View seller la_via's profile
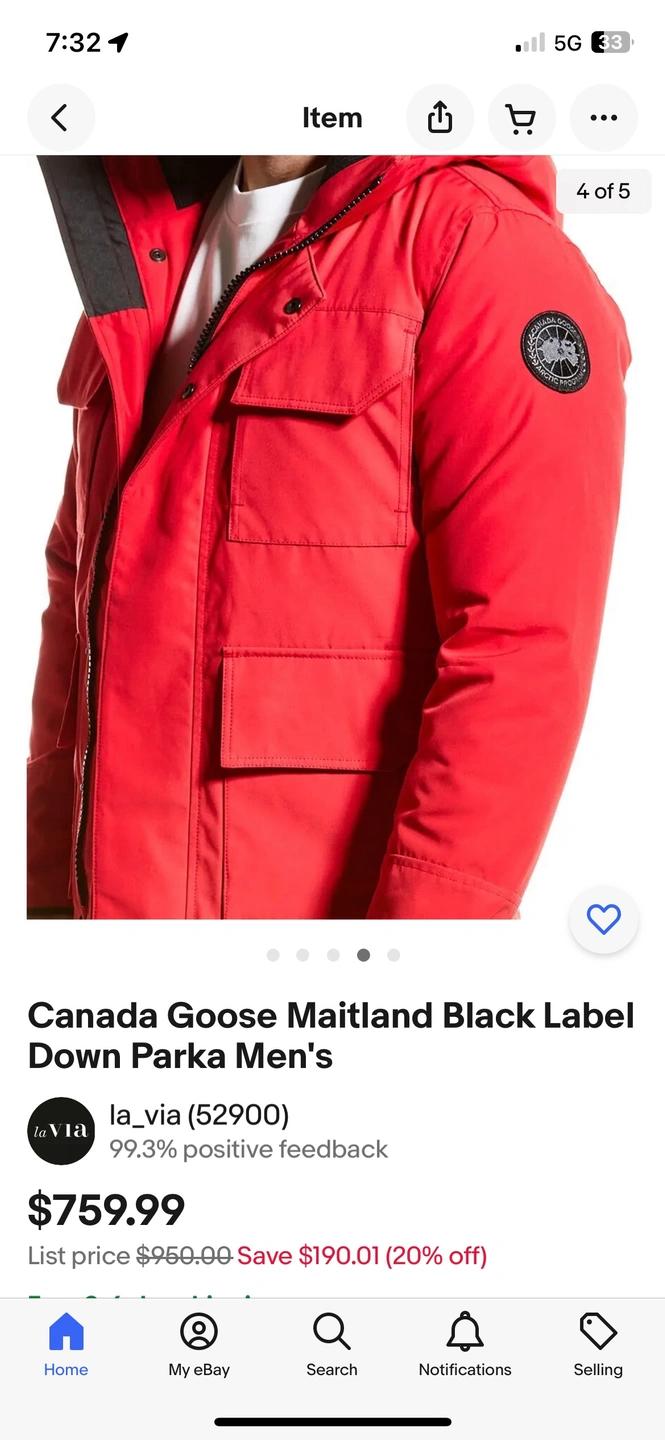The width and height of the screenshot is (665, 1440). 198,1114
